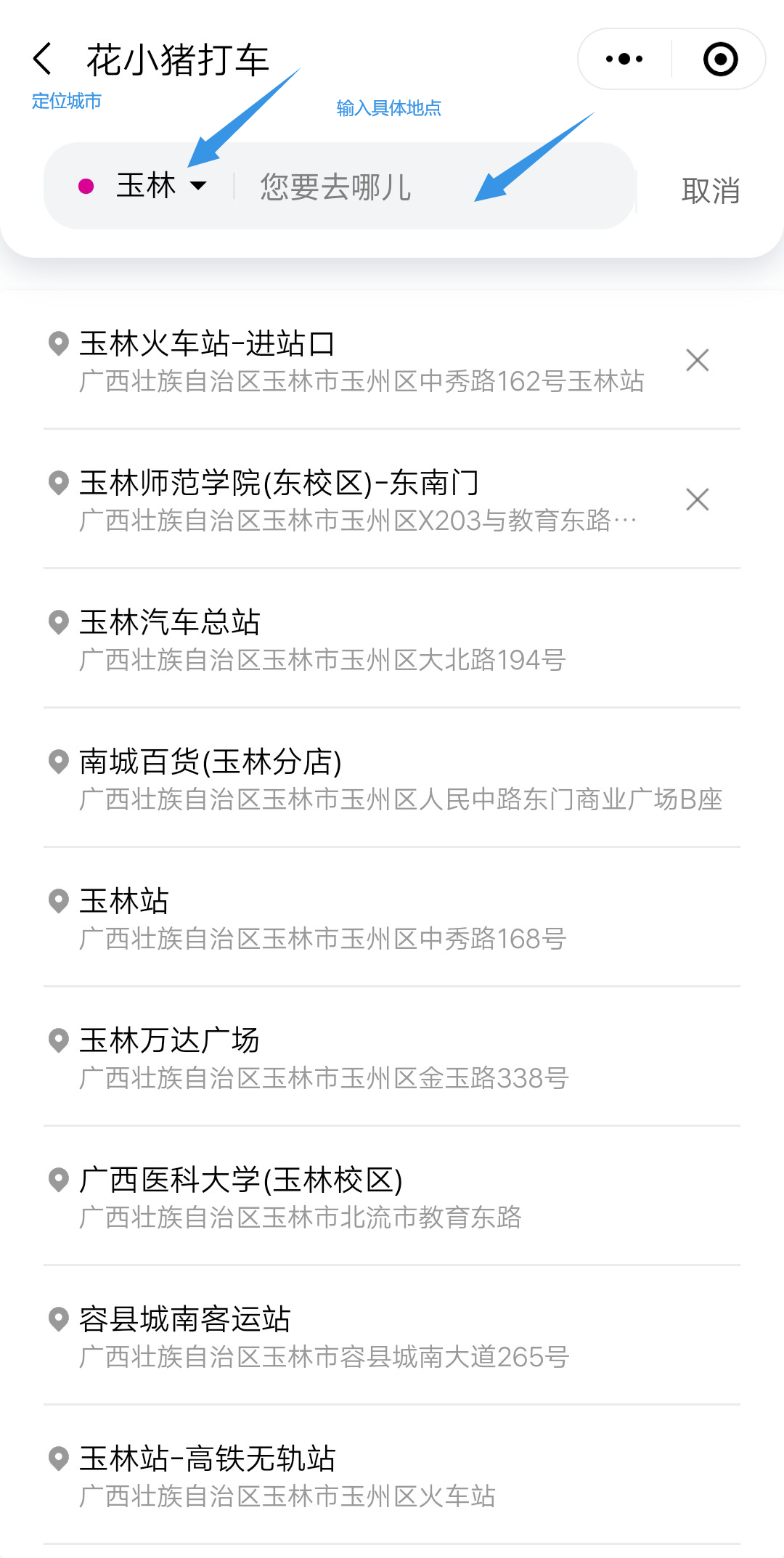The height and width of the screenshot is (1558, 784).
Task: Delete the 玉林火车站-进站口 history entry
Action: click(x=696, y=360)
